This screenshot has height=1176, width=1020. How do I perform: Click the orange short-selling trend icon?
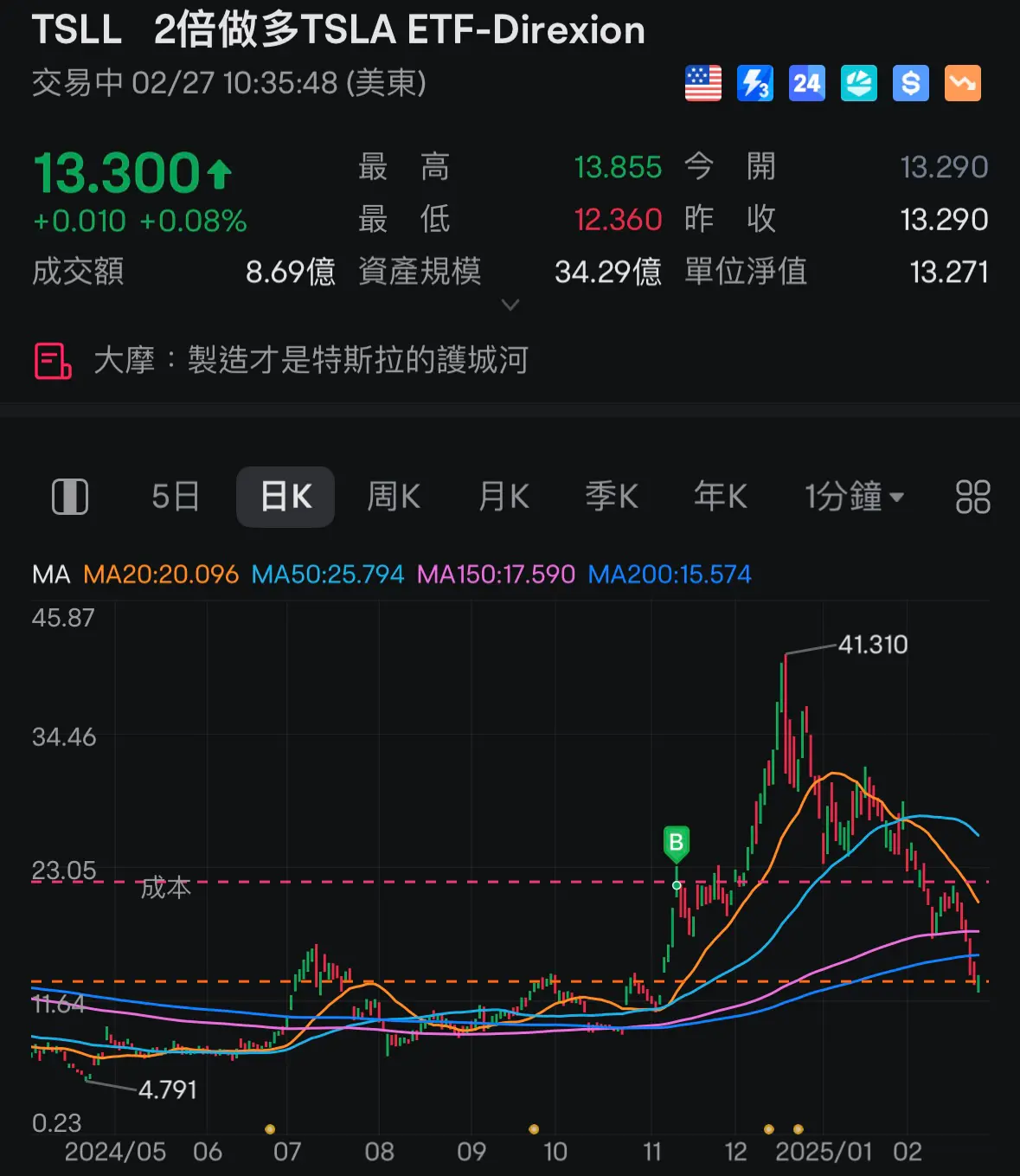tap(962, 83)
